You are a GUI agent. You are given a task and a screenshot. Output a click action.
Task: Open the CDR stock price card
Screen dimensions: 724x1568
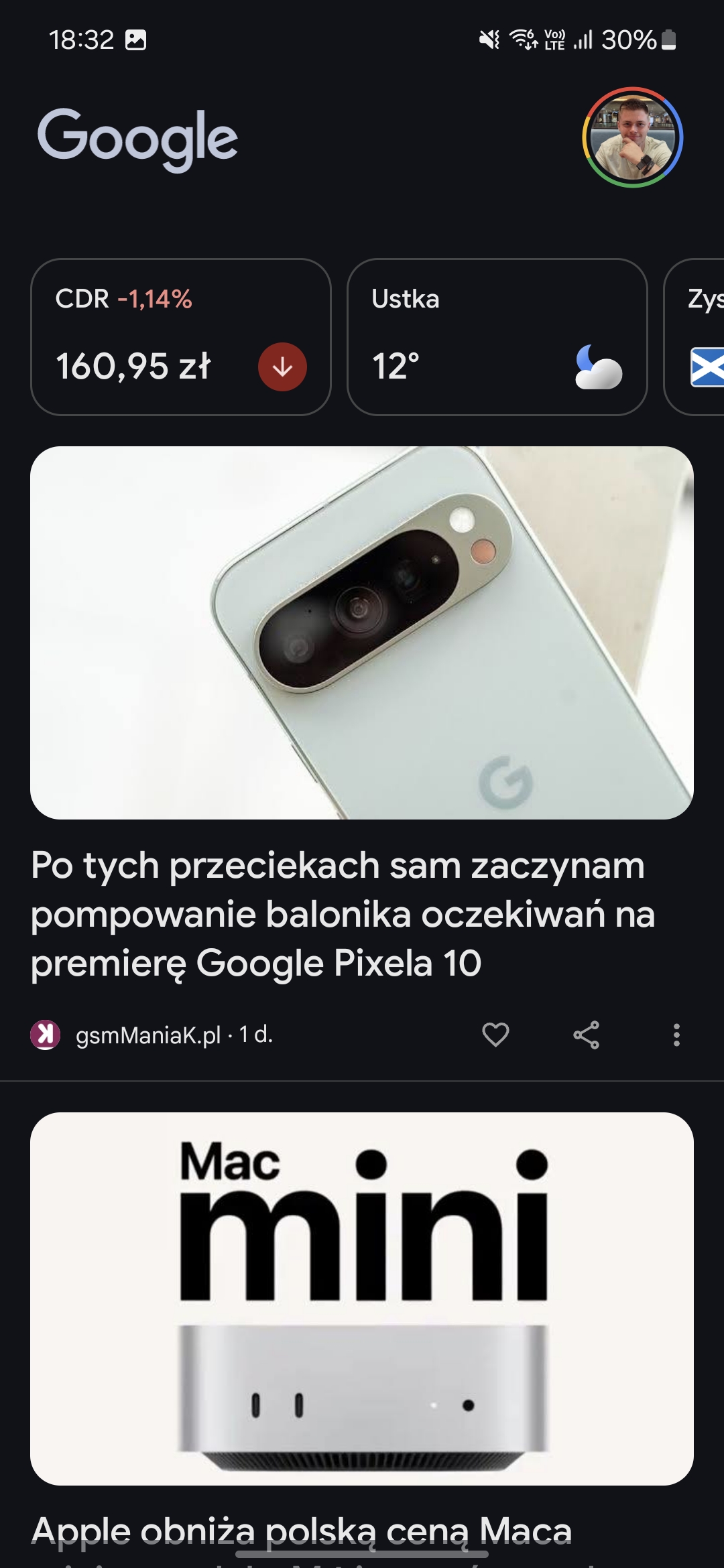point(181,337)
